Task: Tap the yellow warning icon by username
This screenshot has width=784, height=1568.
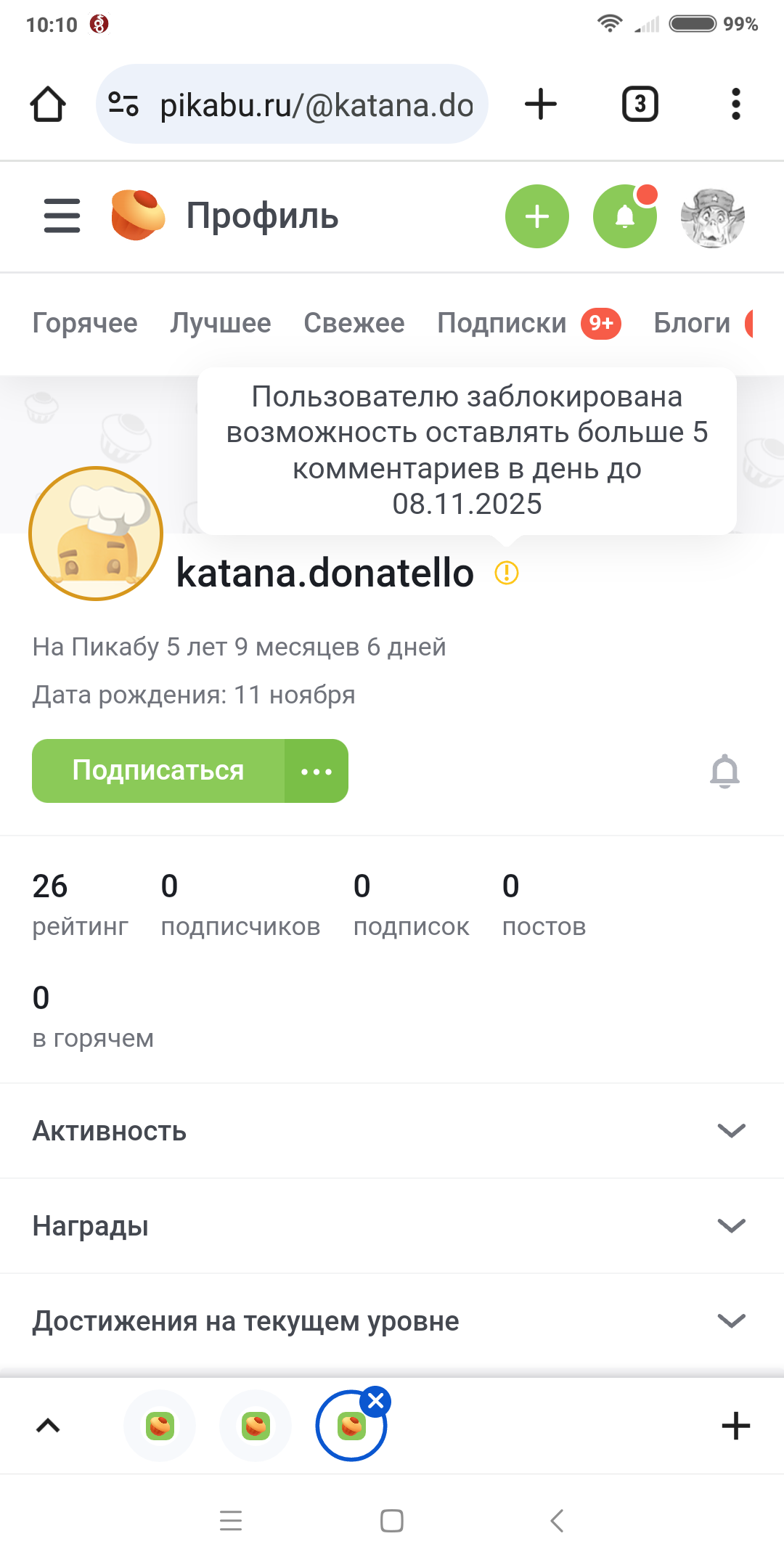Action: pos(507,573)
